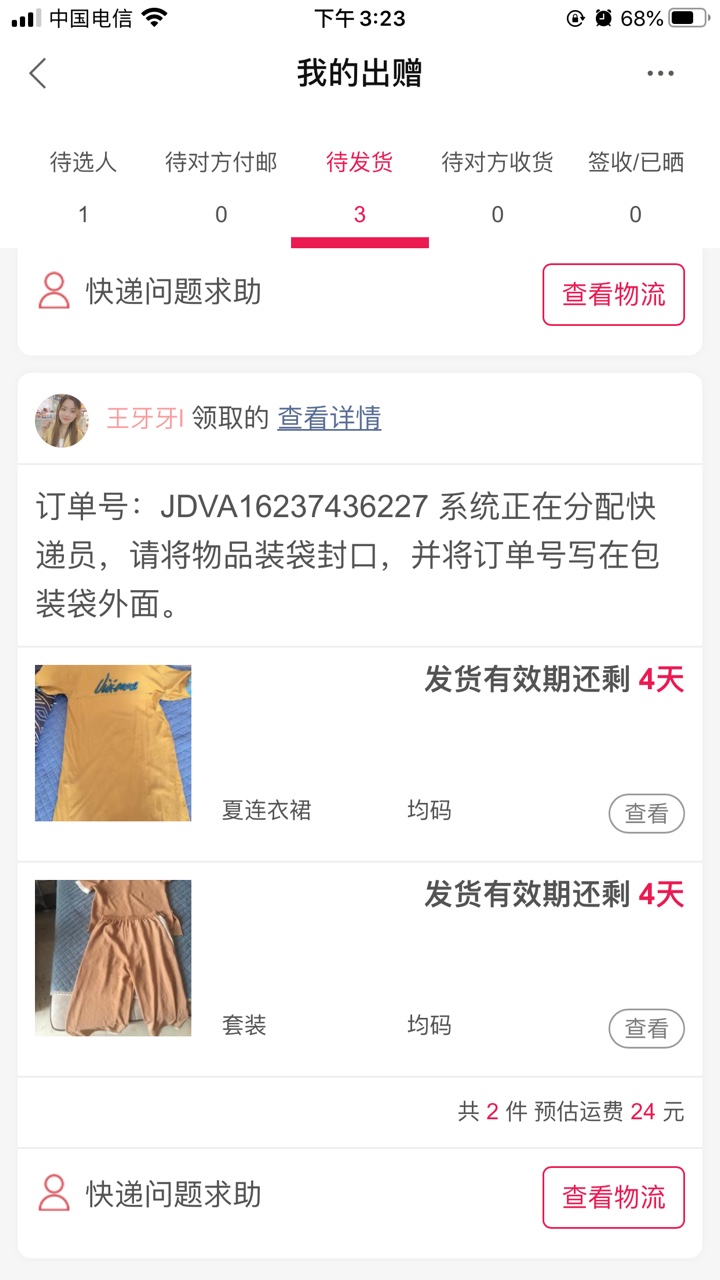Tap 查看 for the 套装 item
720x1280 pixels.
[646, 1028]
